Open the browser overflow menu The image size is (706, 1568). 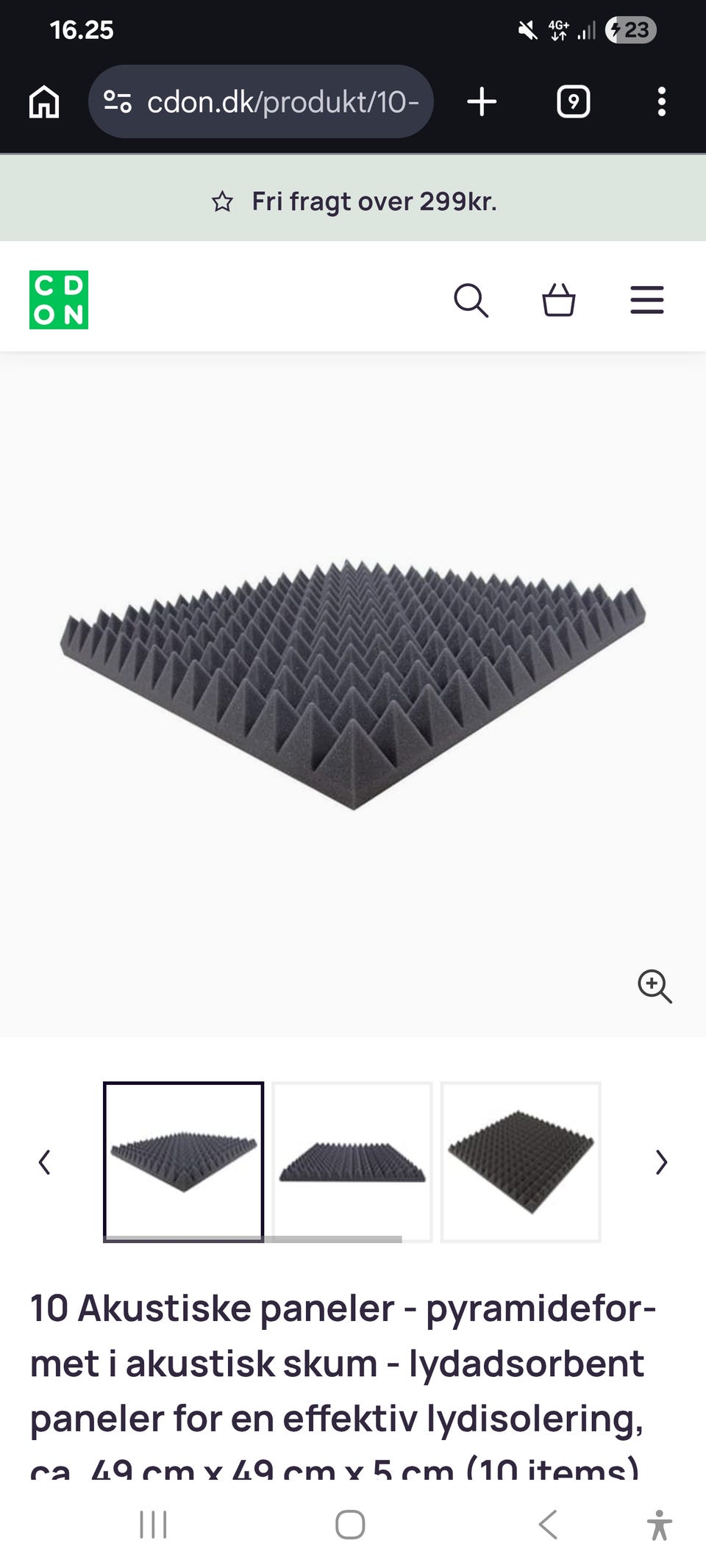click(661, 101)
